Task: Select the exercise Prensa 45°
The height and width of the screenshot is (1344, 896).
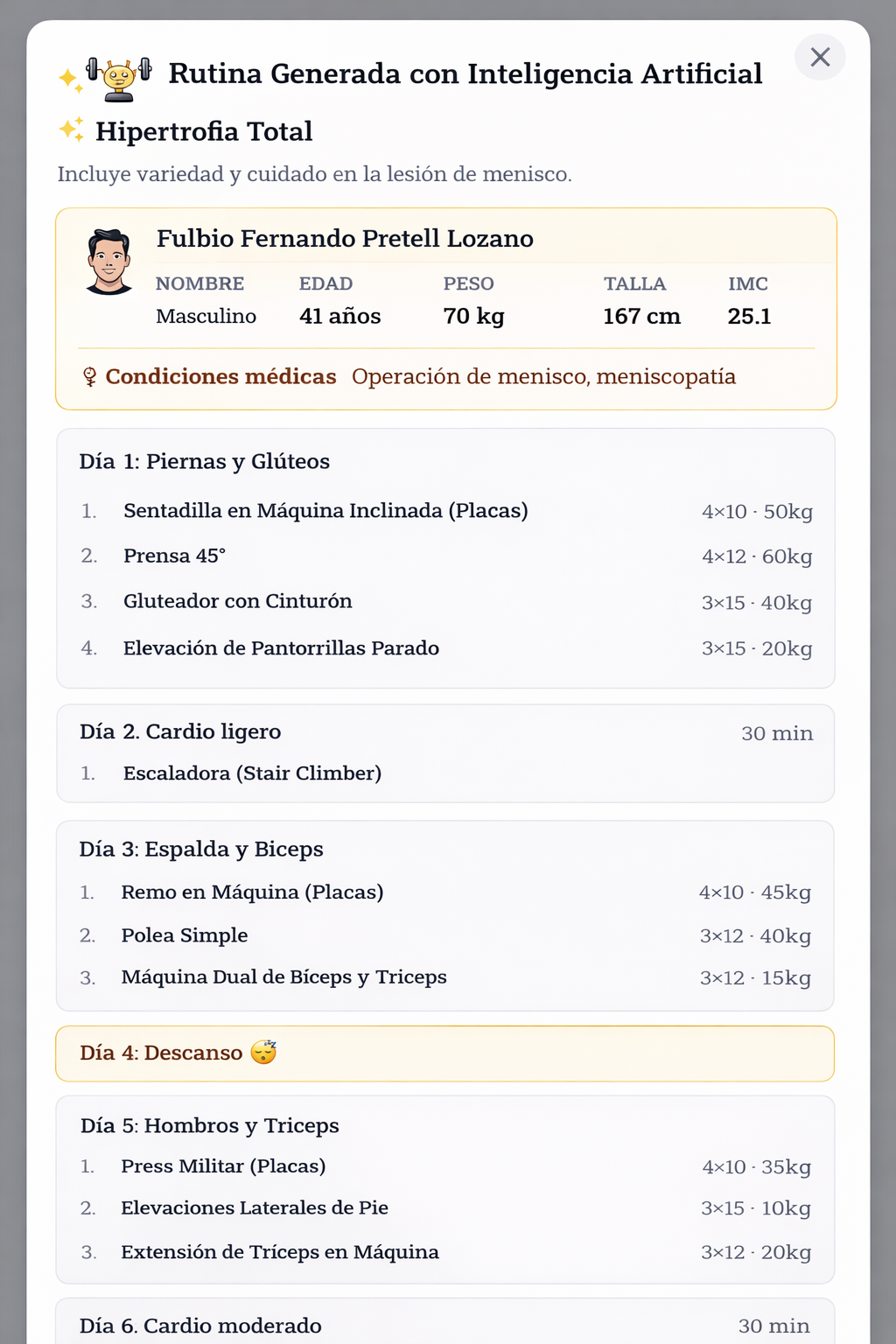Action: coord(174,556)
